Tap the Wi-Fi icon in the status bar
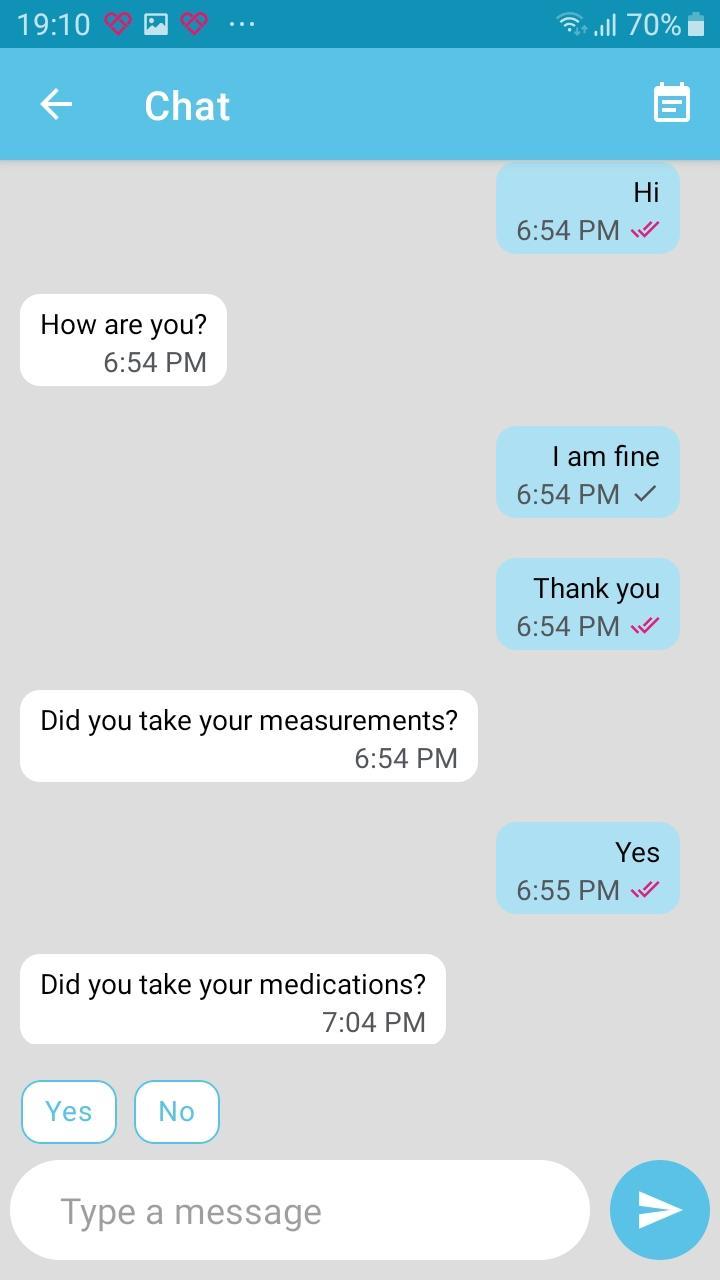Image resolution: width=720 pixels, height=1280 pixels. (x=573, y=22)
